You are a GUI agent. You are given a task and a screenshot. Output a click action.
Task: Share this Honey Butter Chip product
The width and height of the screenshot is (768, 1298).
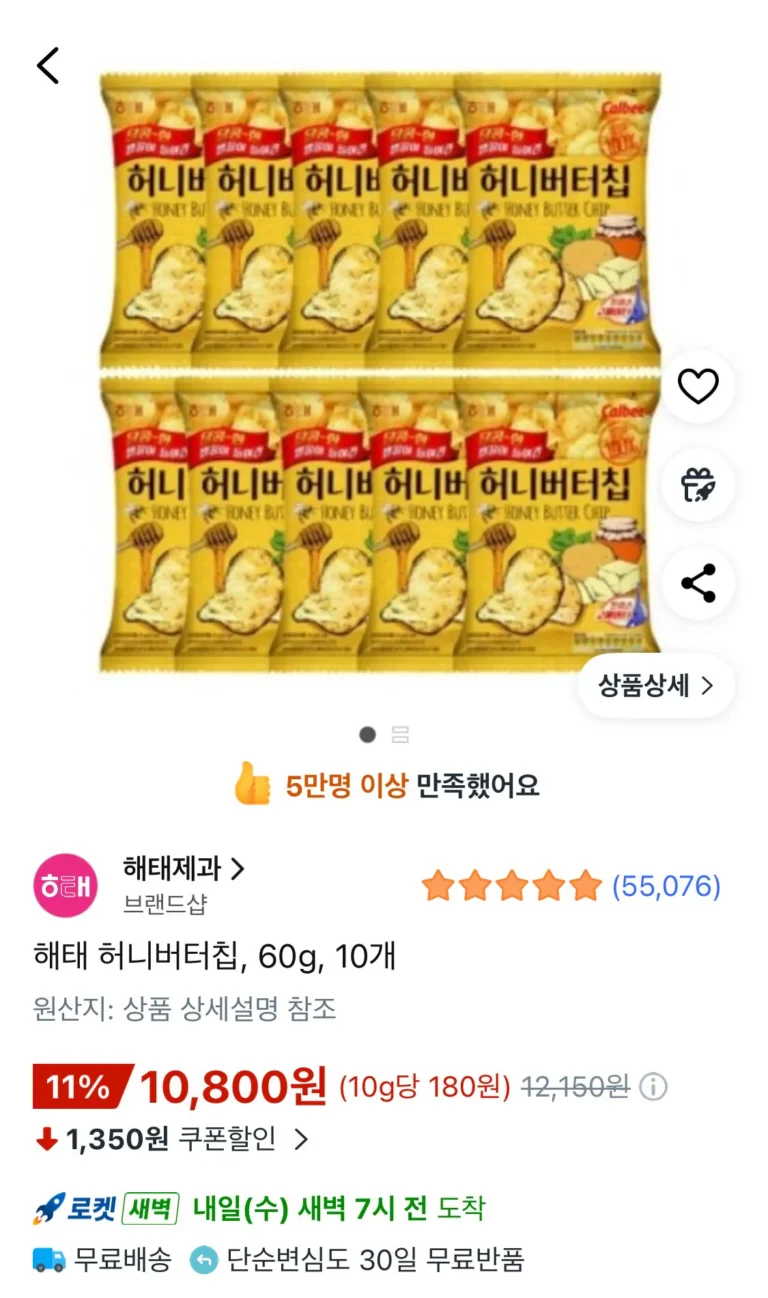[x=698, y=583]
